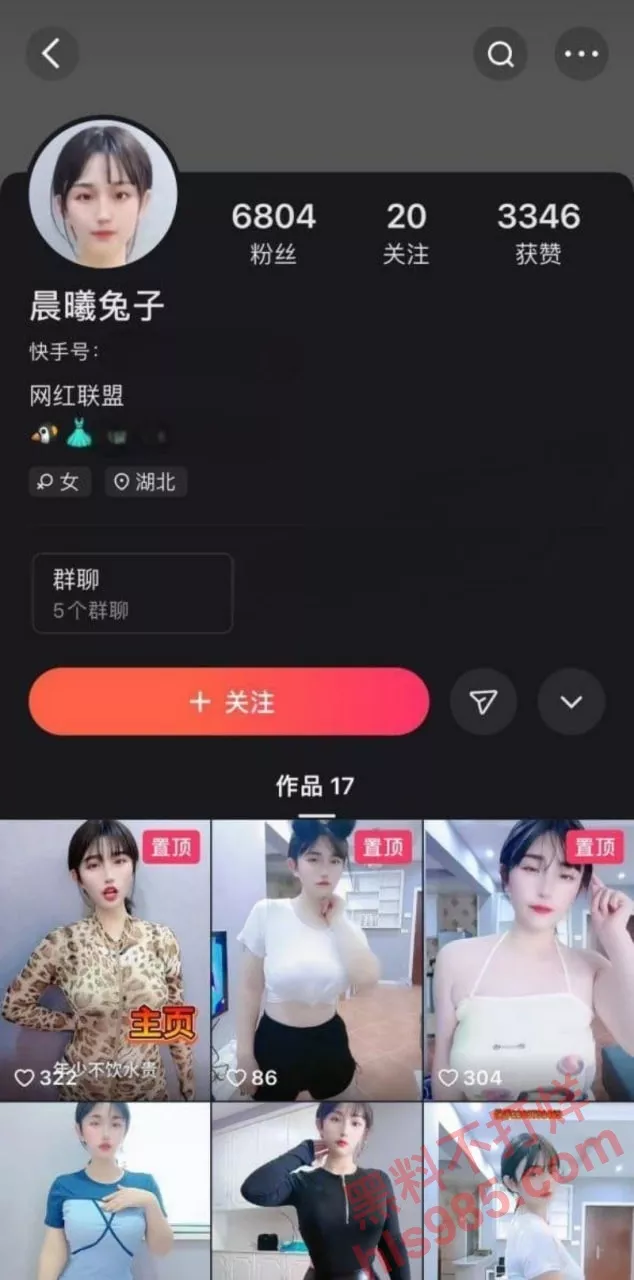Tap the profile avatar picture

pos(103,195)
